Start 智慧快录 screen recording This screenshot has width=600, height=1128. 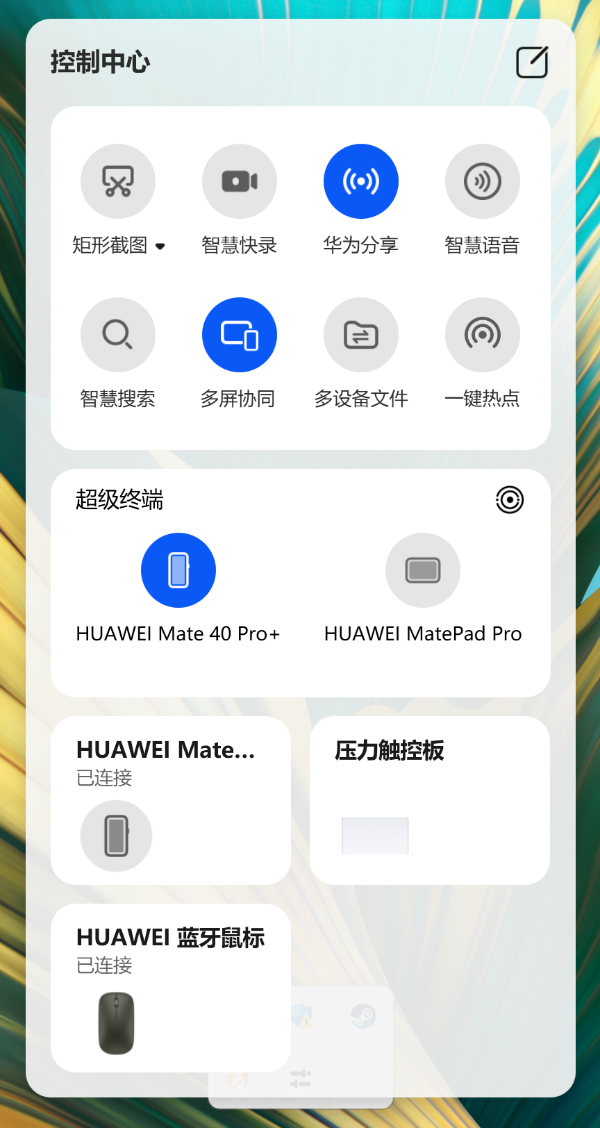coord(239,181)
